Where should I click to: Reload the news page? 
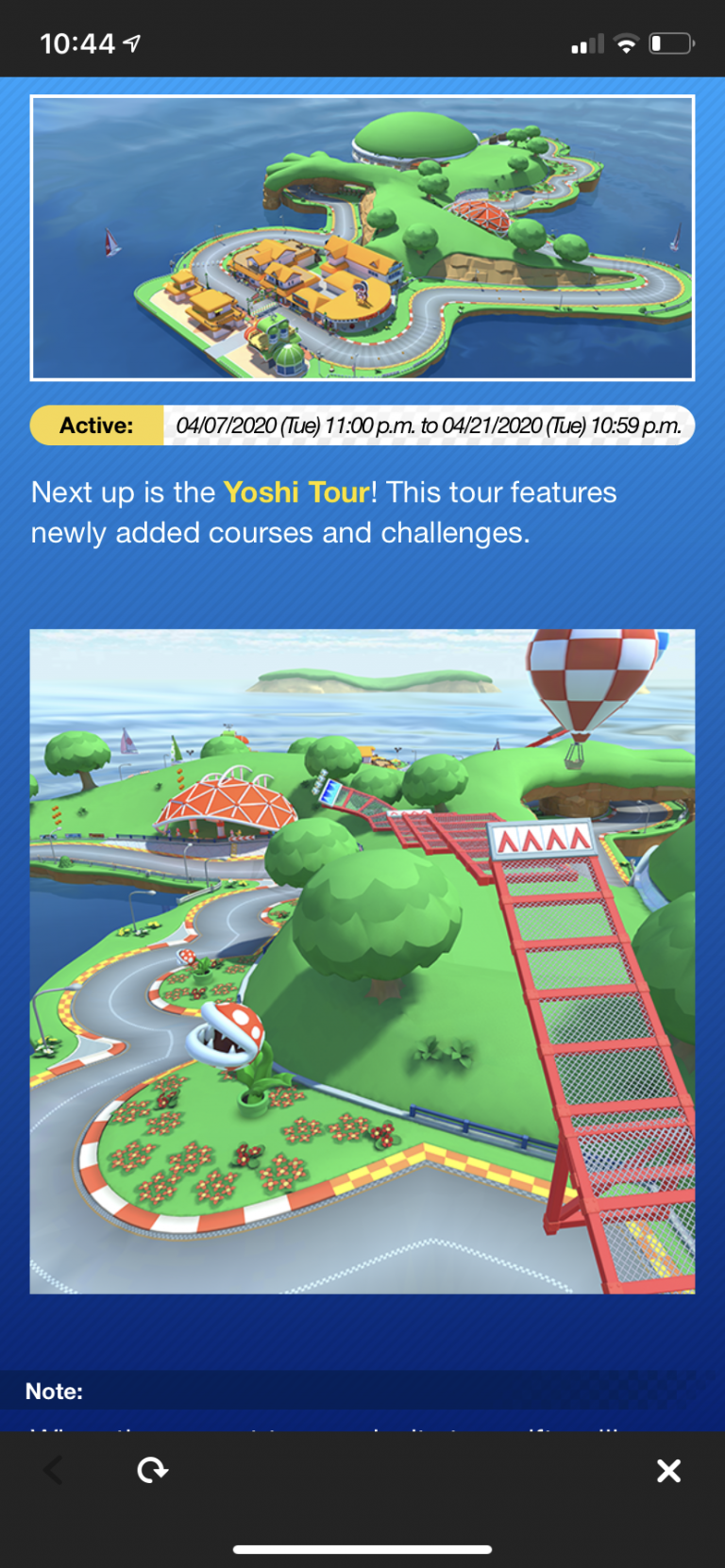pyautogui.click(x=152, y=1470)
